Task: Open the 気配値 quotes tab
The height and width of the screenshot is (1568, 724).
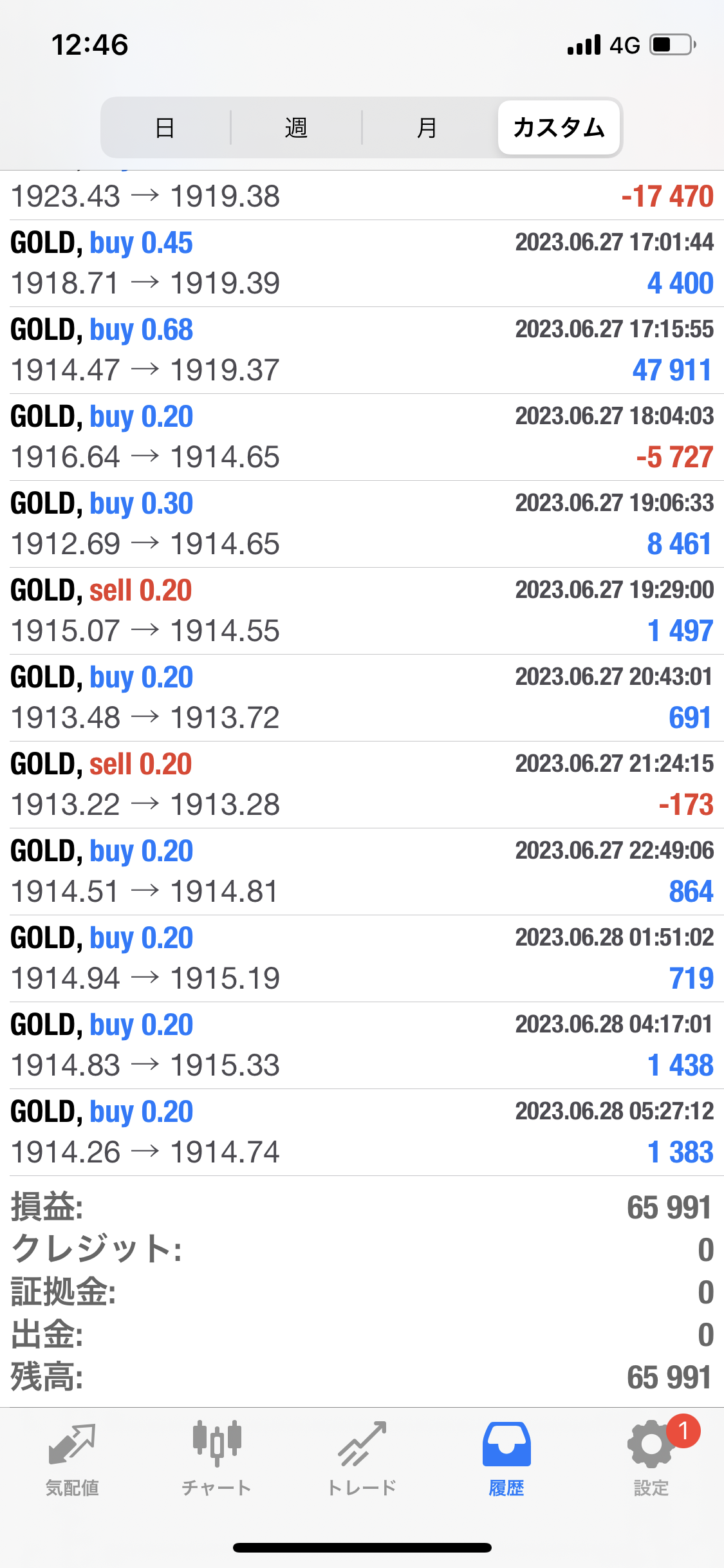Action: pos(72,1459)
